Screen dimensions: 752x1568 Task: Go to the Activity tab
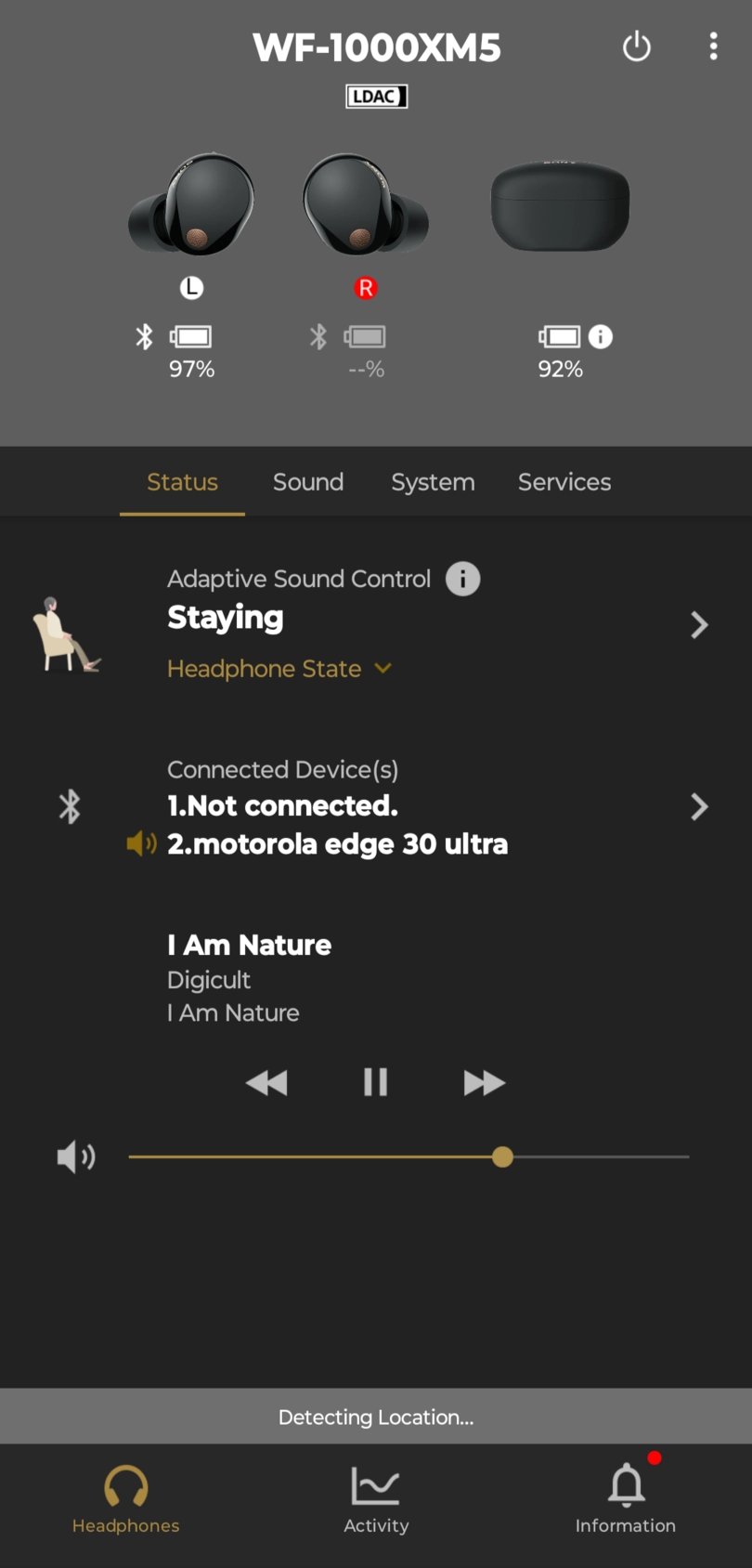[376, 1497]
